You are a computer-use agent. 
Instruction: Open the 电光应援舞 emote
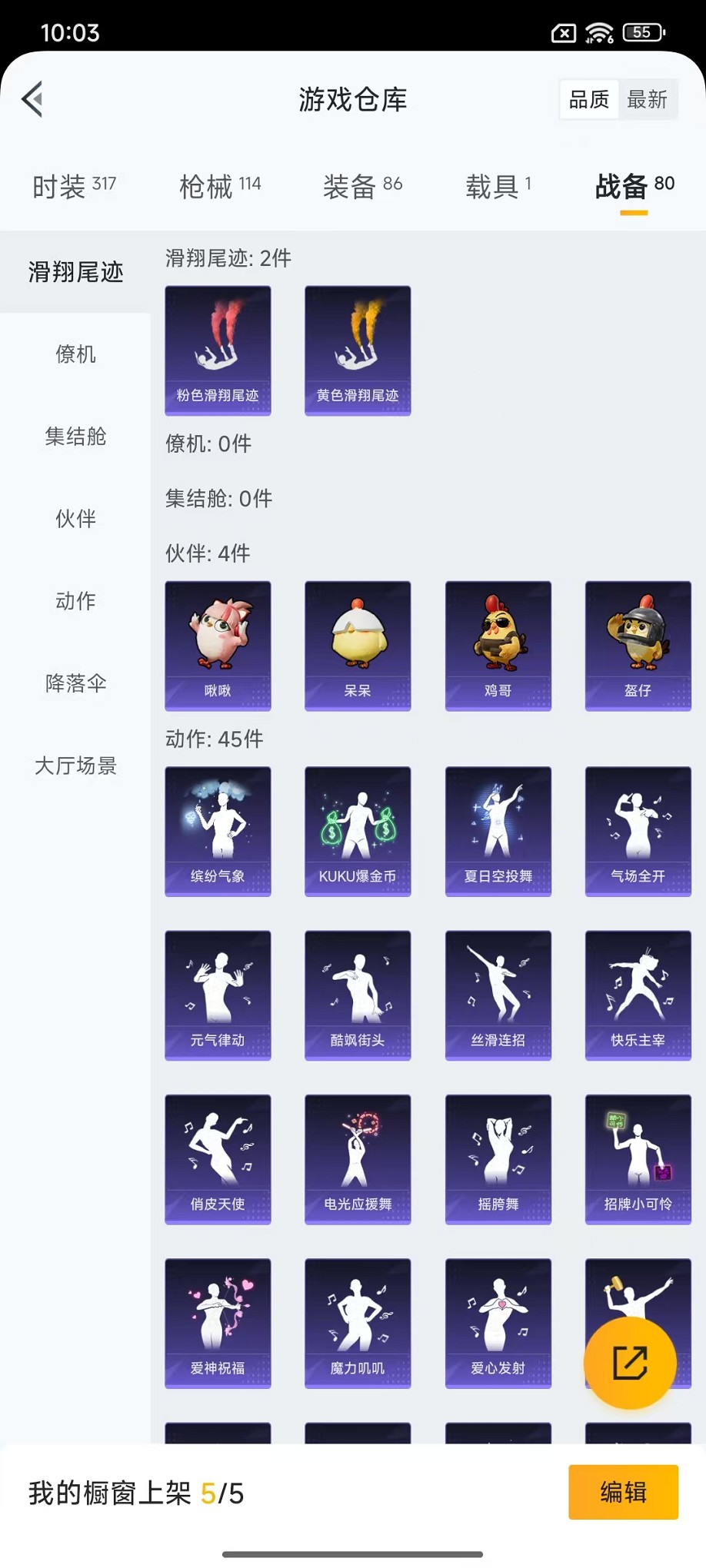pos(358,1159)
